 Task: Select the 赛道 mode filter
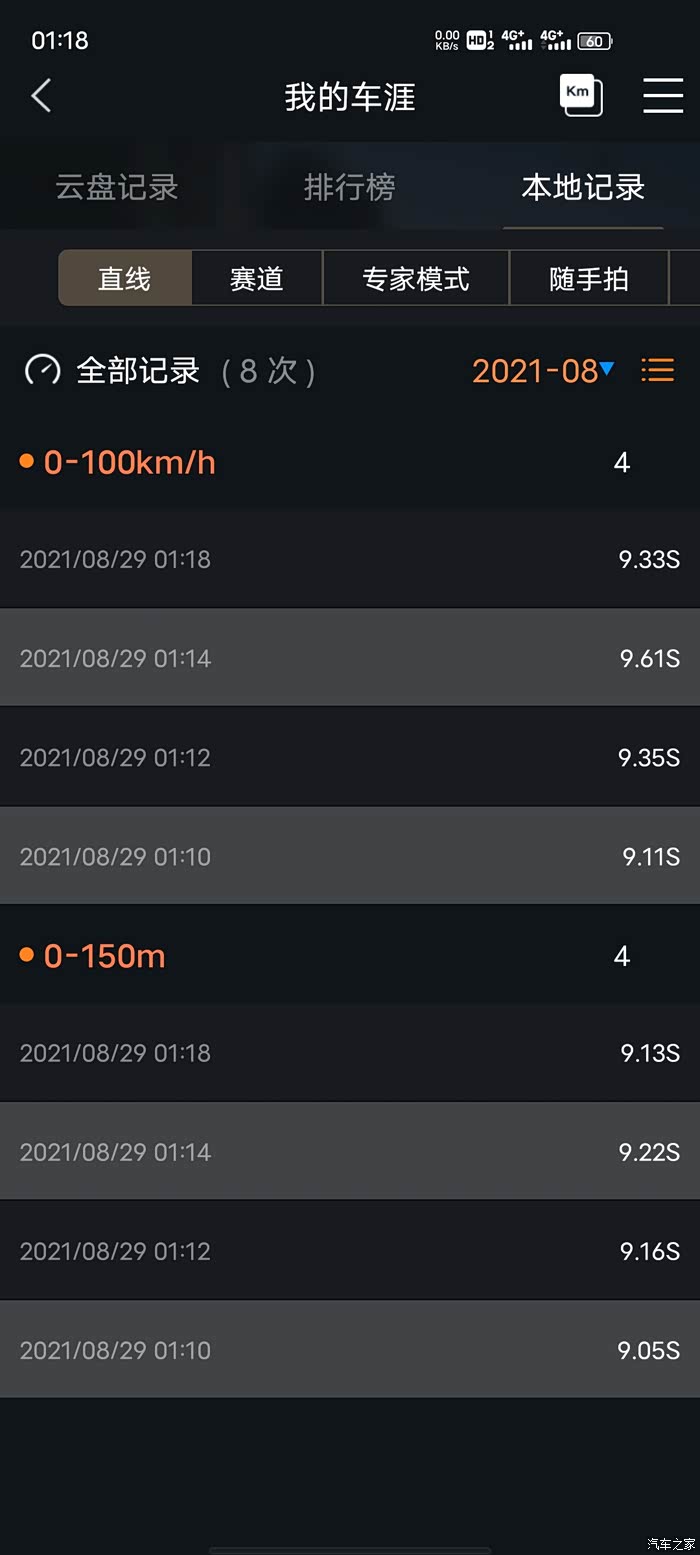pos(257,278)
